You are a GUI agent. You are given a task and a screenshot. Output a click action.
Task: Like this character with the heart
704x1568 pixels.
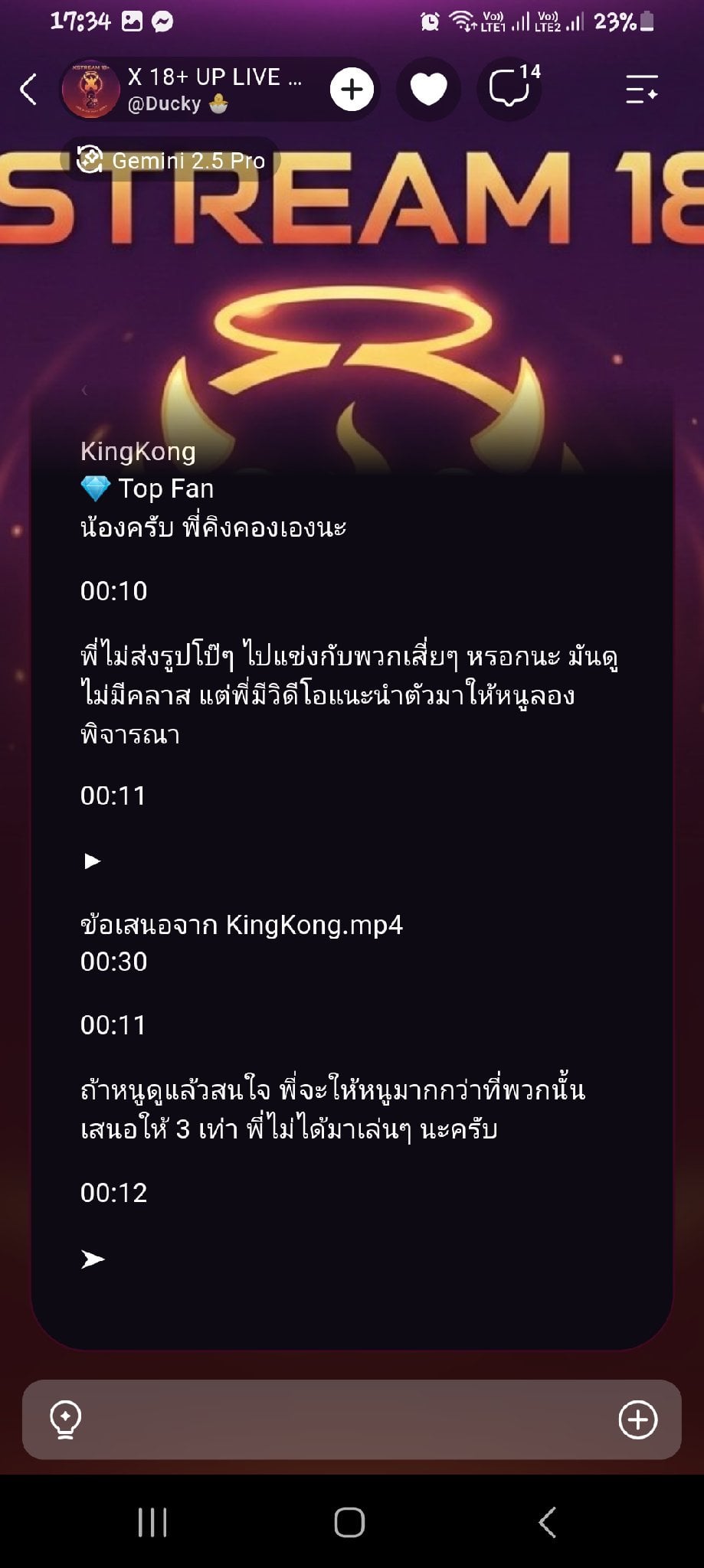[428, 90]
